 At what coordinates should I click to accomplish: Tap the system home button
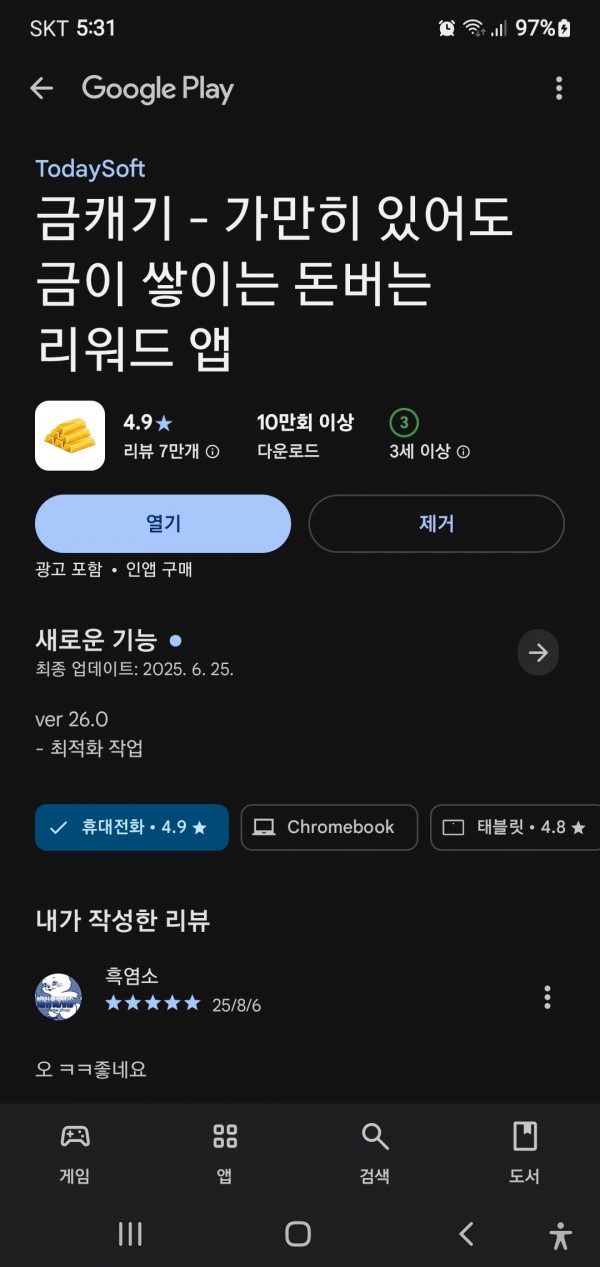click(x=298, y=1234)
